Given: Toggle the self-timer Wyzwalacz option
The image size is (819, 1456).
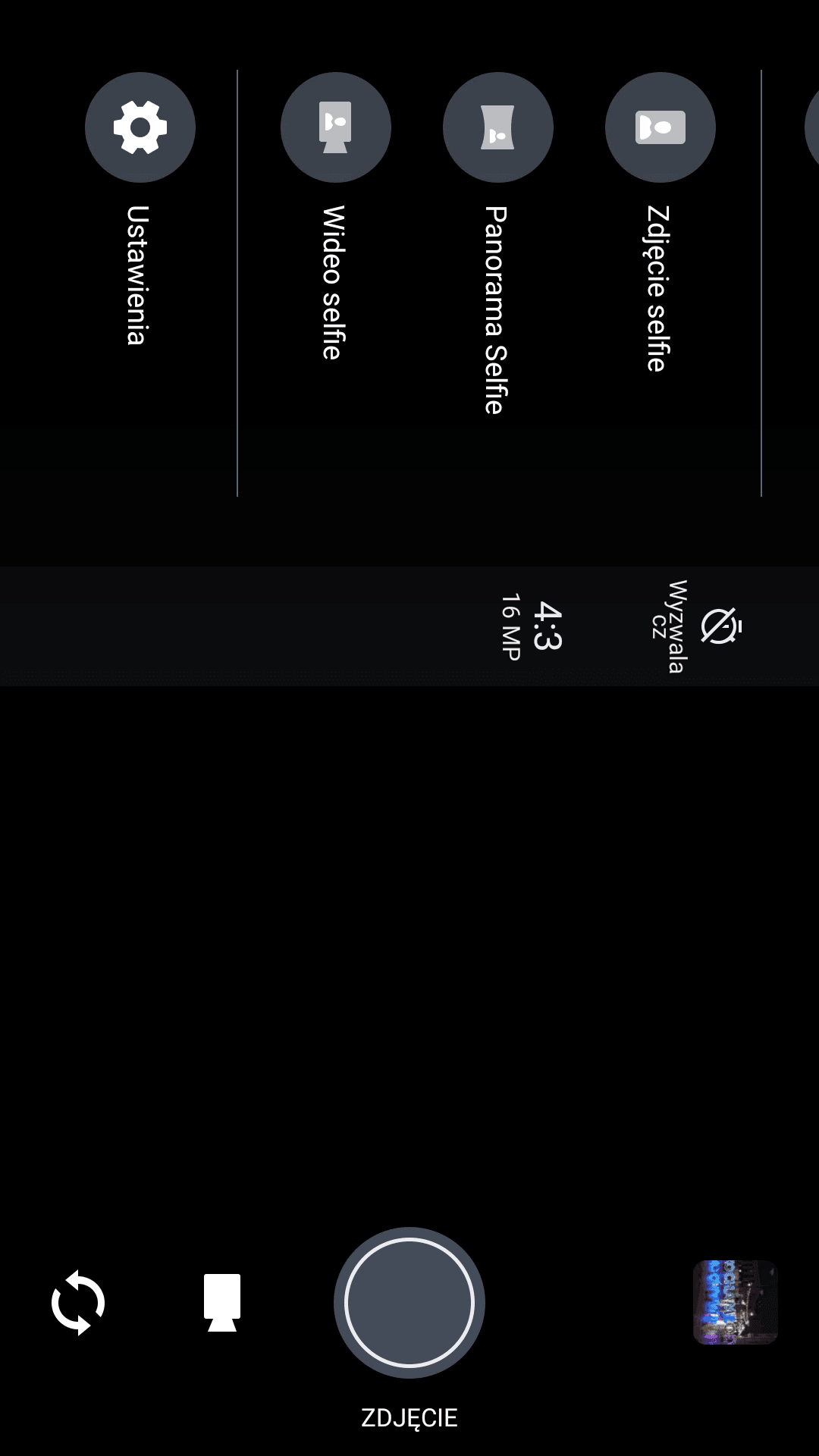Looking at the screenshot, I should (x=696, y=626).
